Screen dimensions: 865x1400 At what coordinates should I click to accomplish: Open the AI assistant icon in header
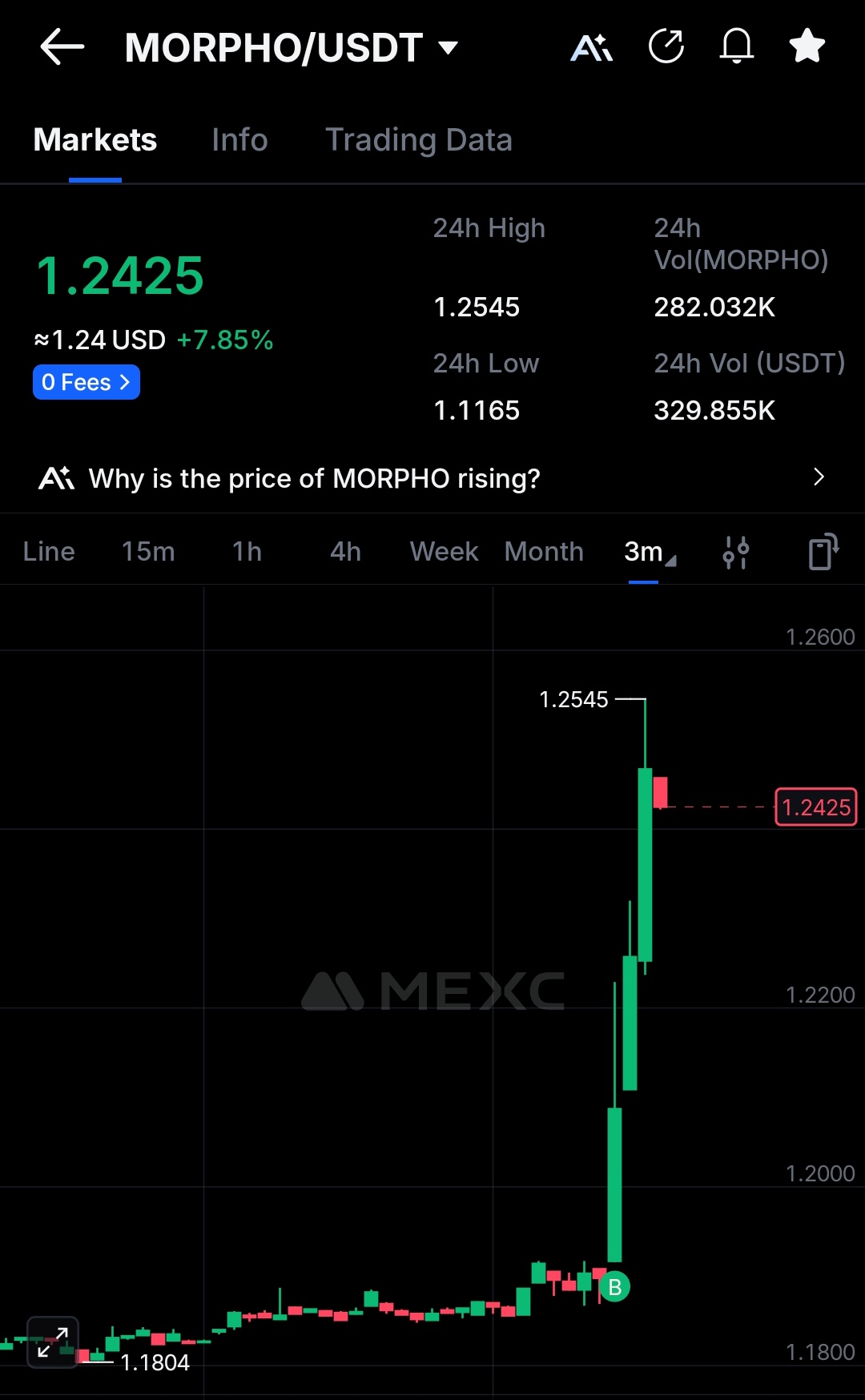pyautogui.click(x=591, y=47)
